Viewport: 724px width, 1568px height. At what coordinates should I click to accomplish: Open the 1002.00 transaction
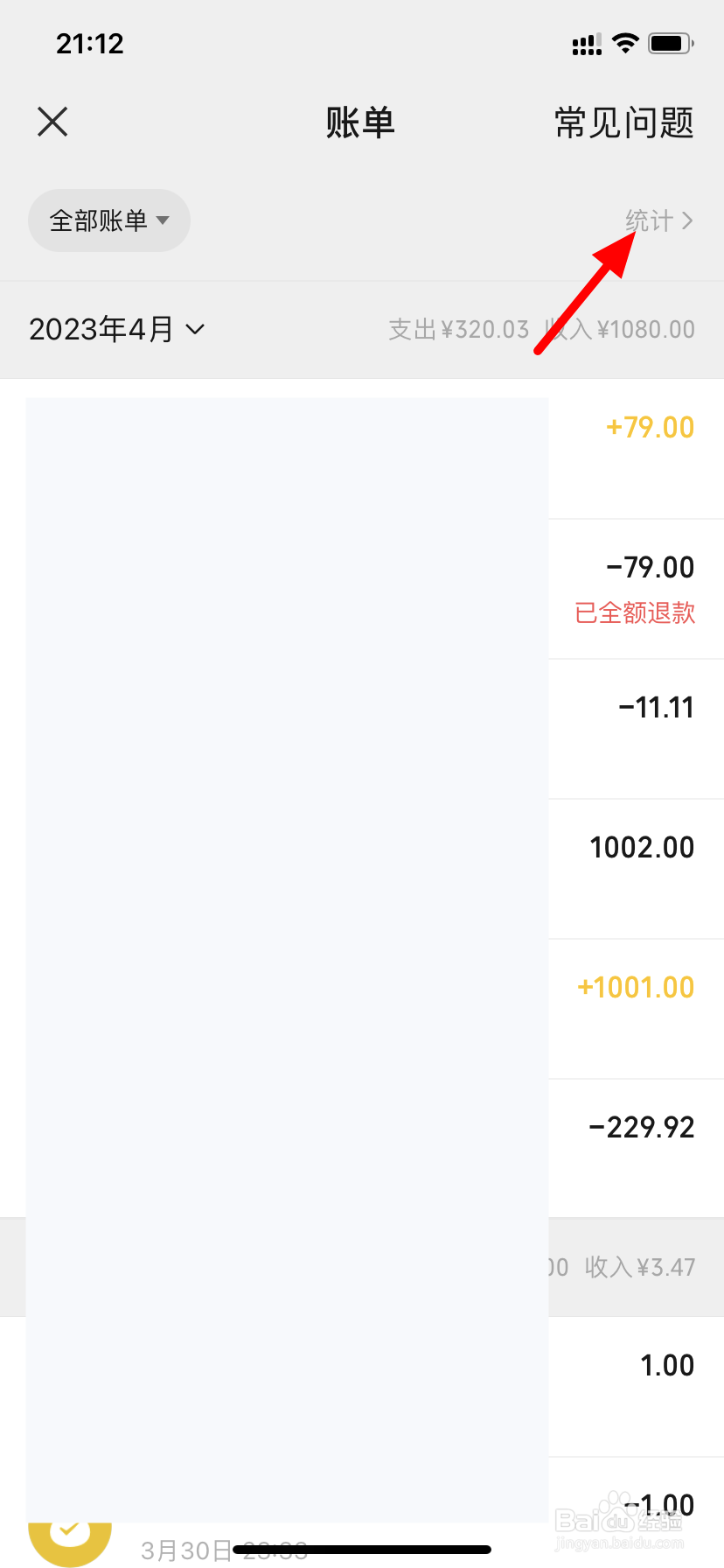[x=362, y=869]
